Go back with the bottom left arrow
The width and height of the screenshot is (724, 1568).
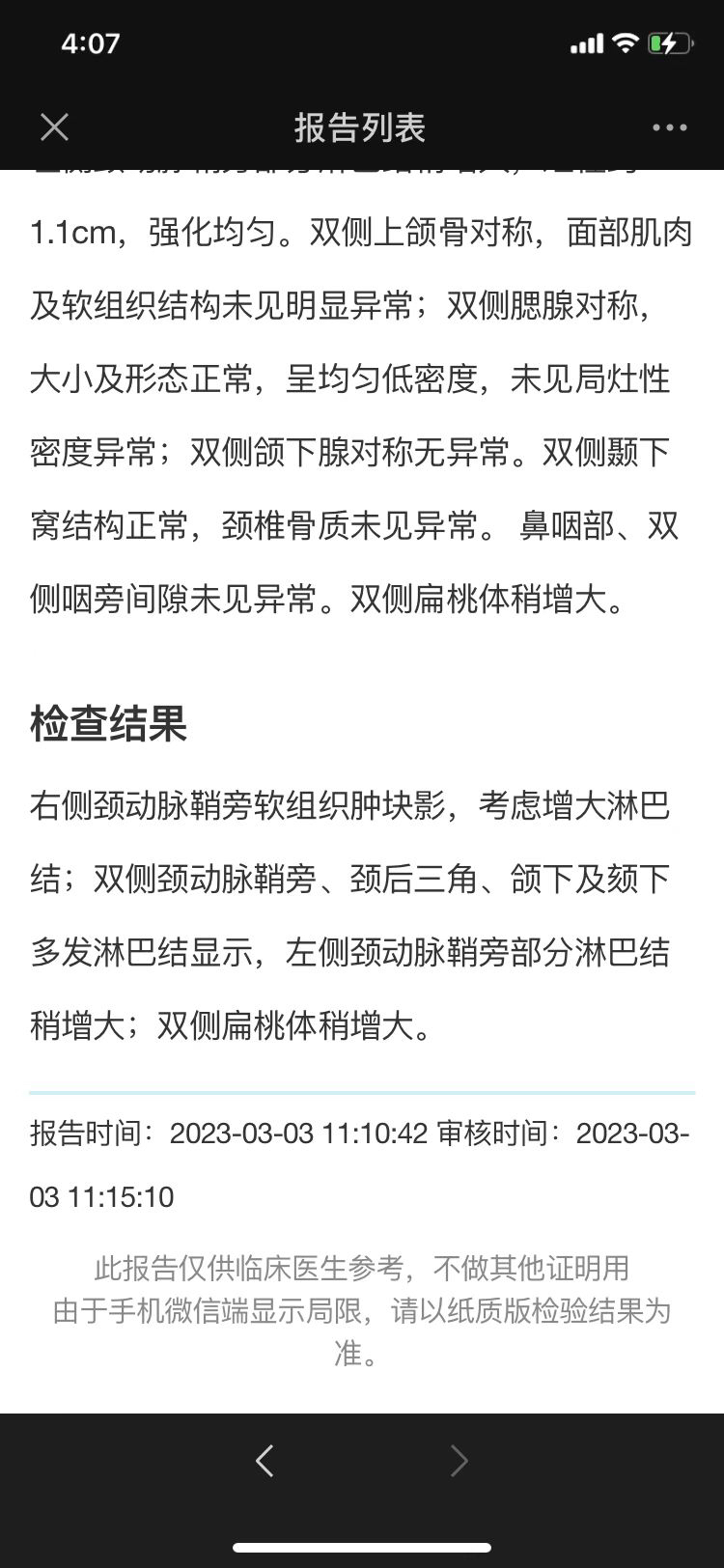click(265, 1461)
